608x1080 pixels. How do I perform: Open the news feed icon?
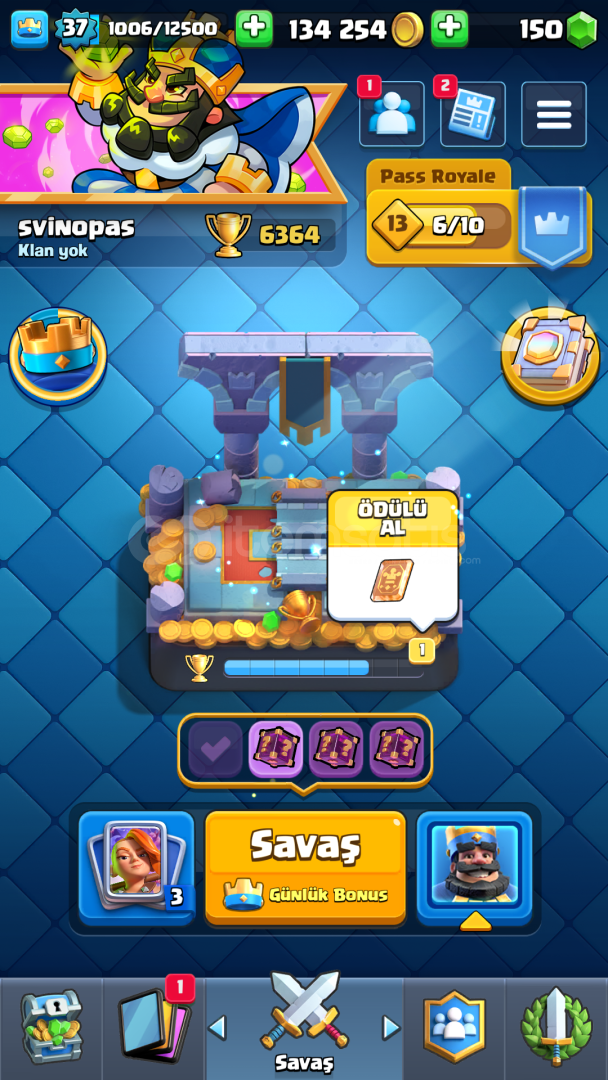472,114
